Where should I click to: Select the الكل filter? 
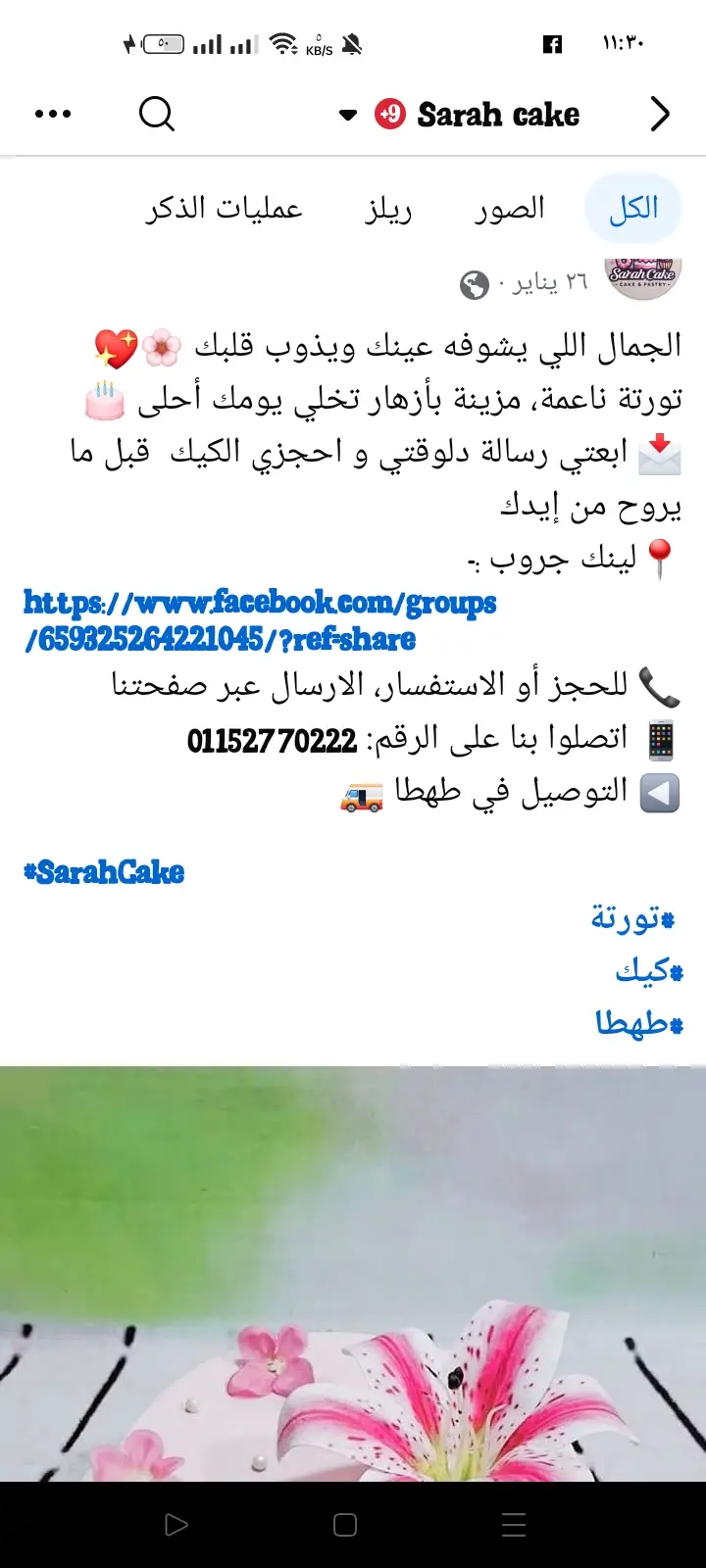click(632, 207)
